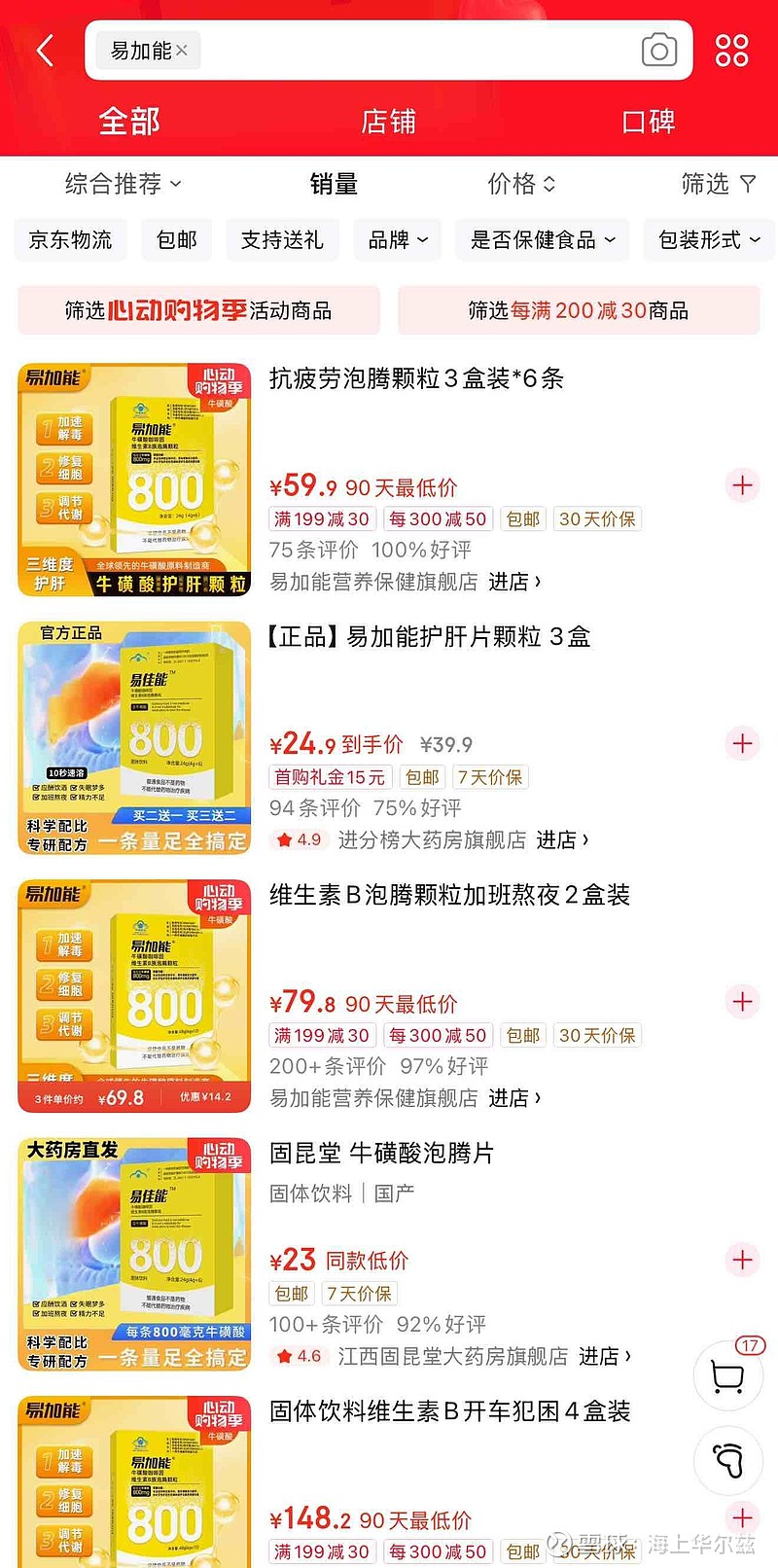Select the 包邮 filter chip
The height and width of the screenshot is (1568, 778).
point(176,240)
